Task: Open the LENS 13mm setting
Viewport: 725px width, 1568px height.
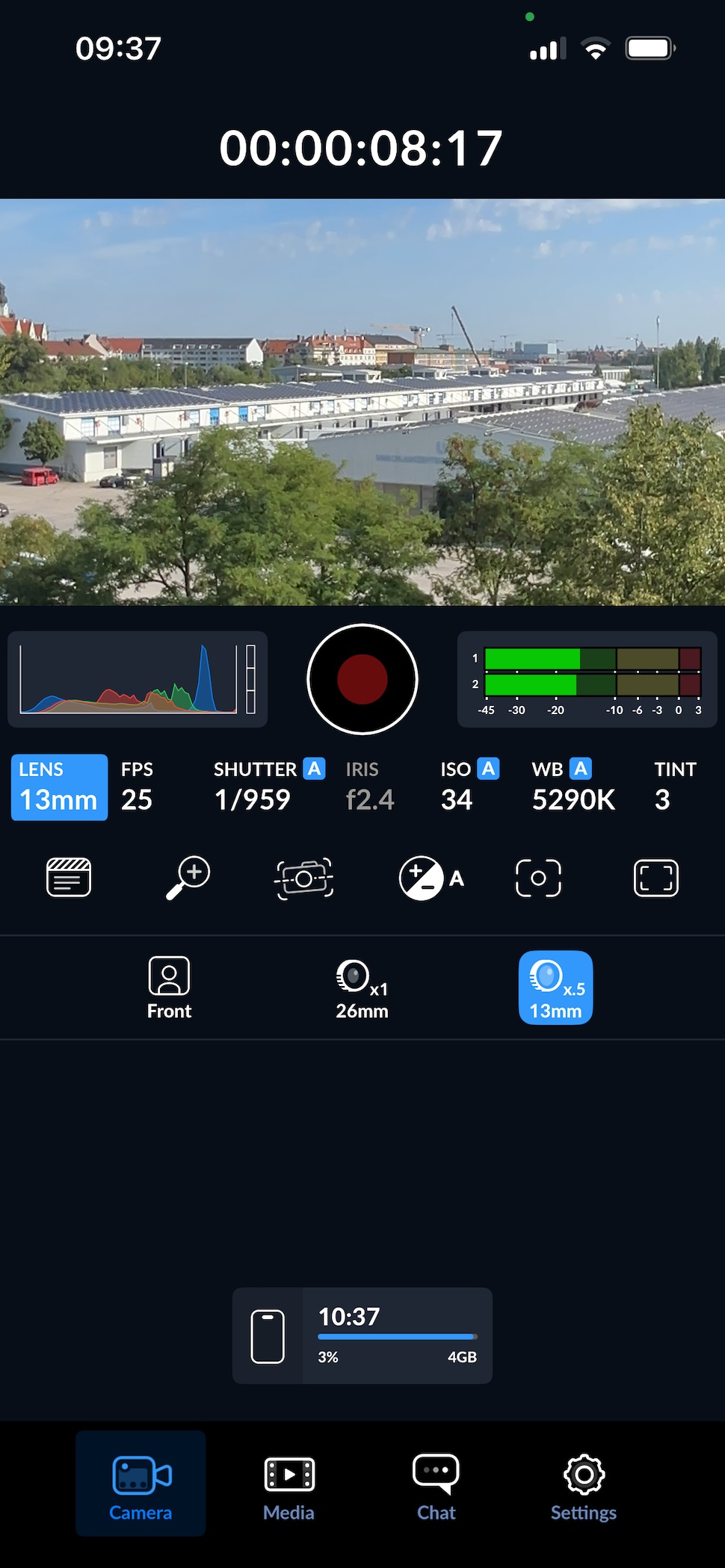Action: (x=59, y=787)
